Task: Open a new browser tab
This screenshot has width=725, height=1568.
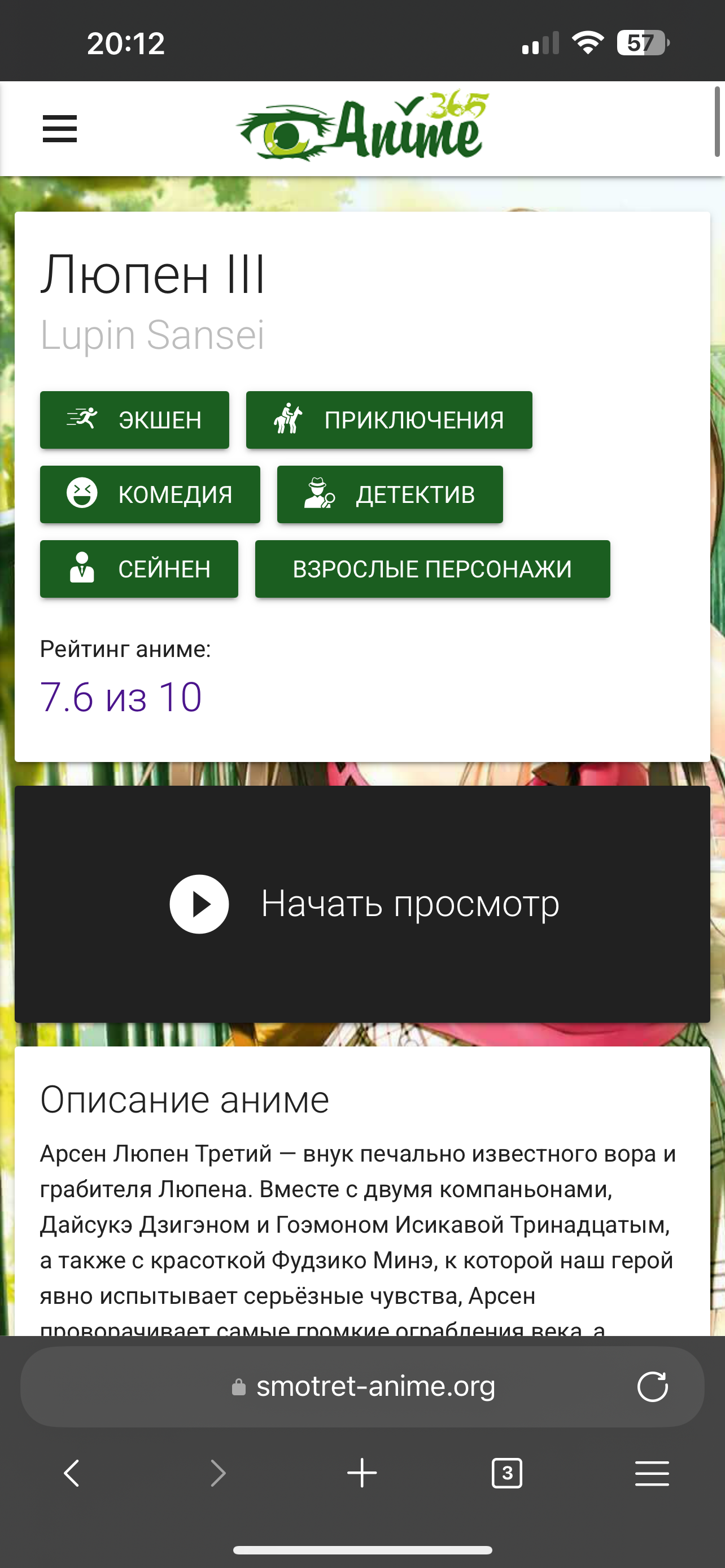Action: pos(361,1473)
